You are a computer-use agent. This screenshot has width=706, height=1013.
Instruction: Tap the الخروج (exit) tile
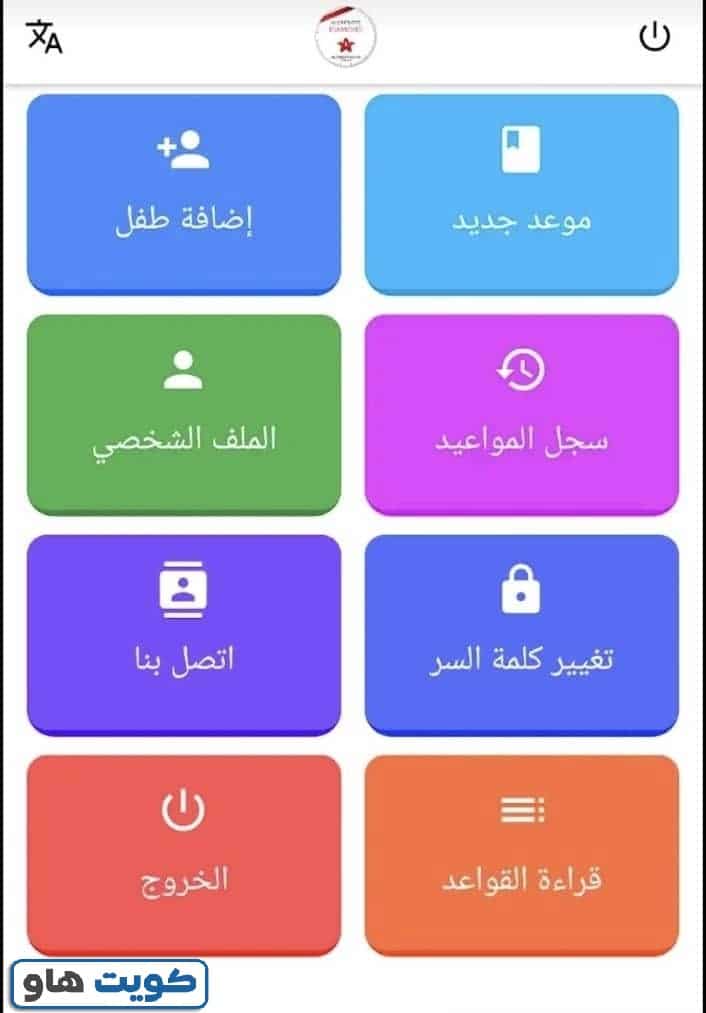point(184,853)
